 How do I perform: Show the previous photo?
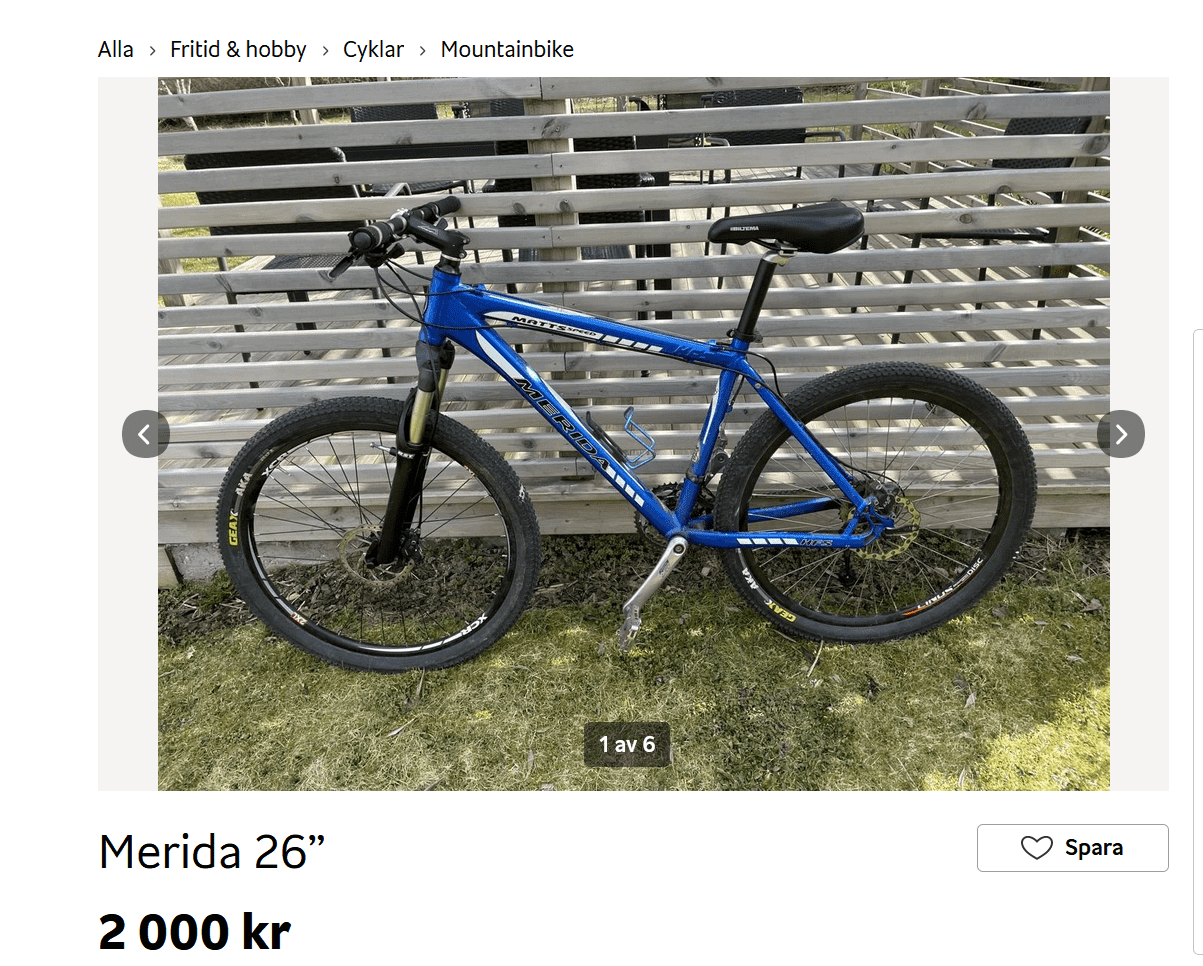pos(145,434)
